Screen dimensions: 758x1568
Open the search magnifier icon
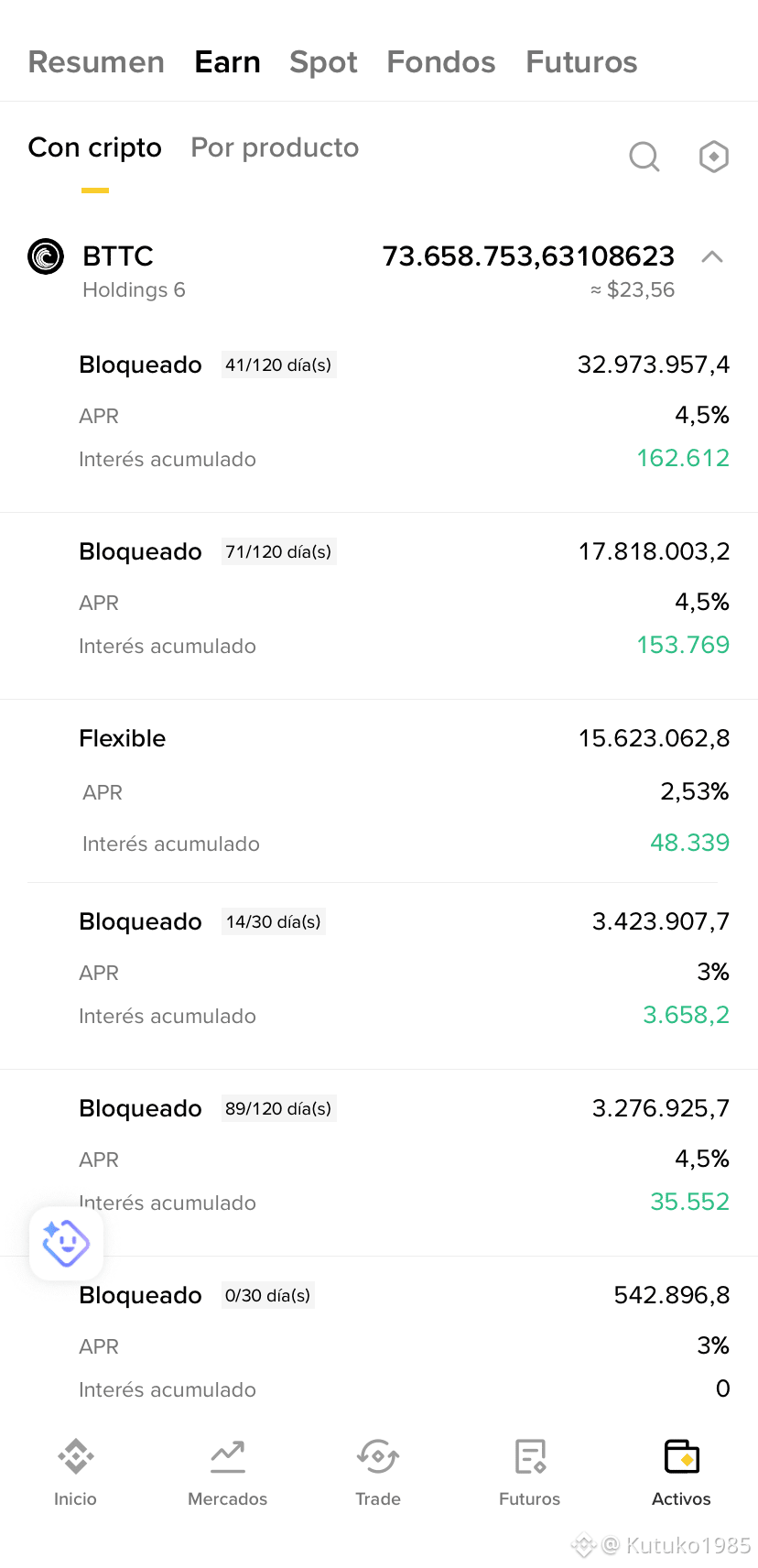644,157
